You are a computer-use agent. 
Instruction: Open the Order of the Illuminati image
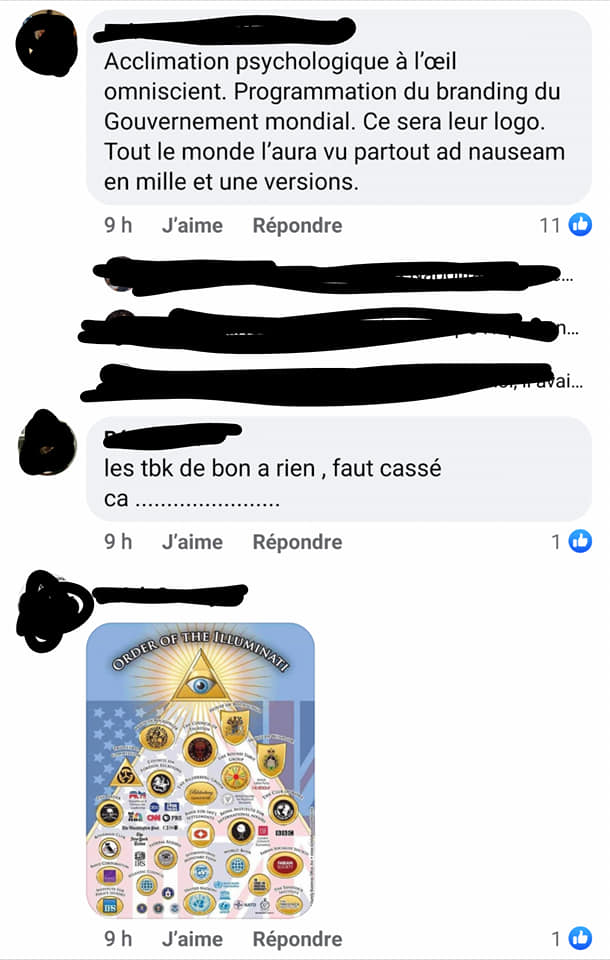[x=200, y=771]
